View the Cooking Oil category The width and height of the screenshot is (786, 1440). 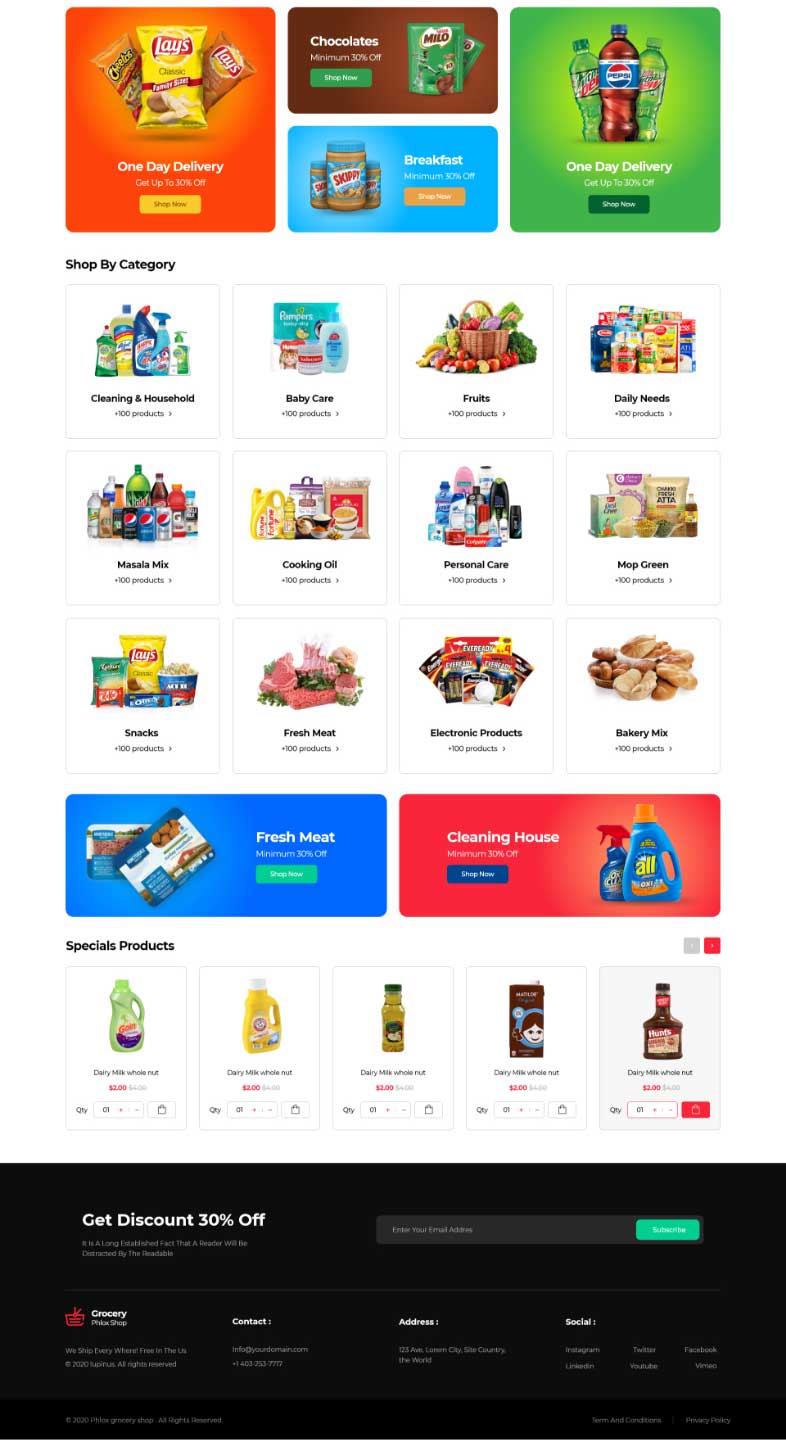309,528
